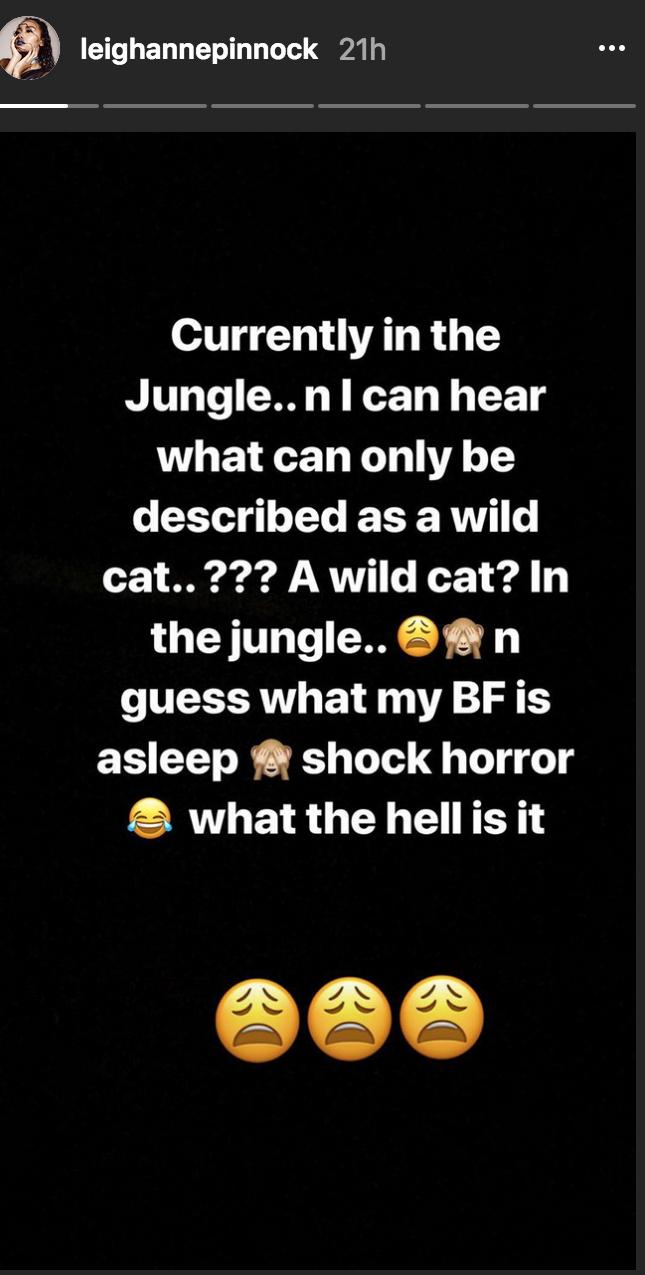Open leighannepinnock's profile picture
This screenshot has width=645, height=1275.
(x=31, y=48)
